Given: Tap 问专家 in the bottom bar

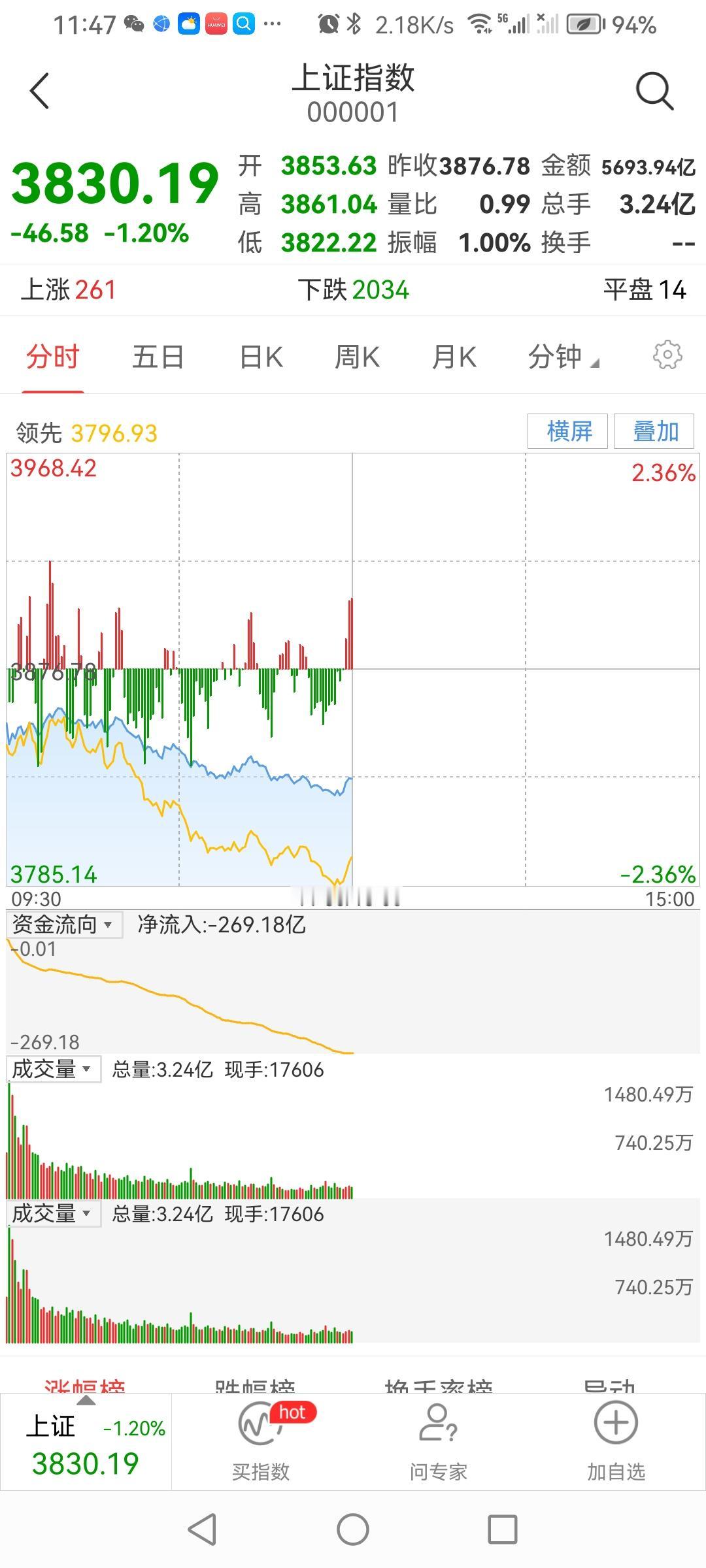Looking at the screenshot, I should [439, 1441].
